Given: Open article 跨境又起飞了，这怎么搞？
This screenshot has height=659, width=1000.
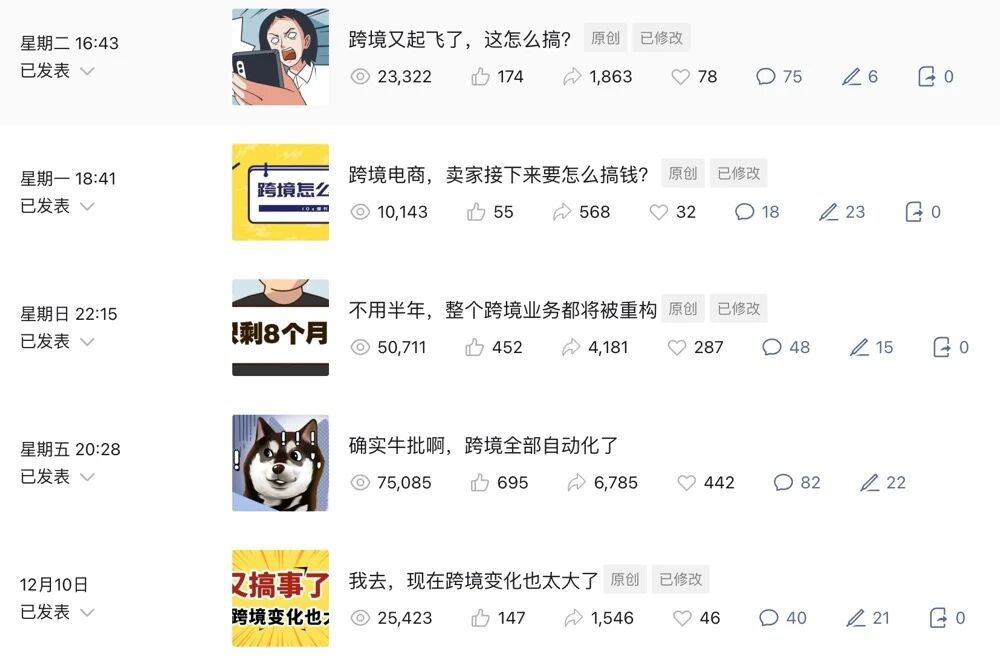Looking at the screenshot, I should point(460,40).
